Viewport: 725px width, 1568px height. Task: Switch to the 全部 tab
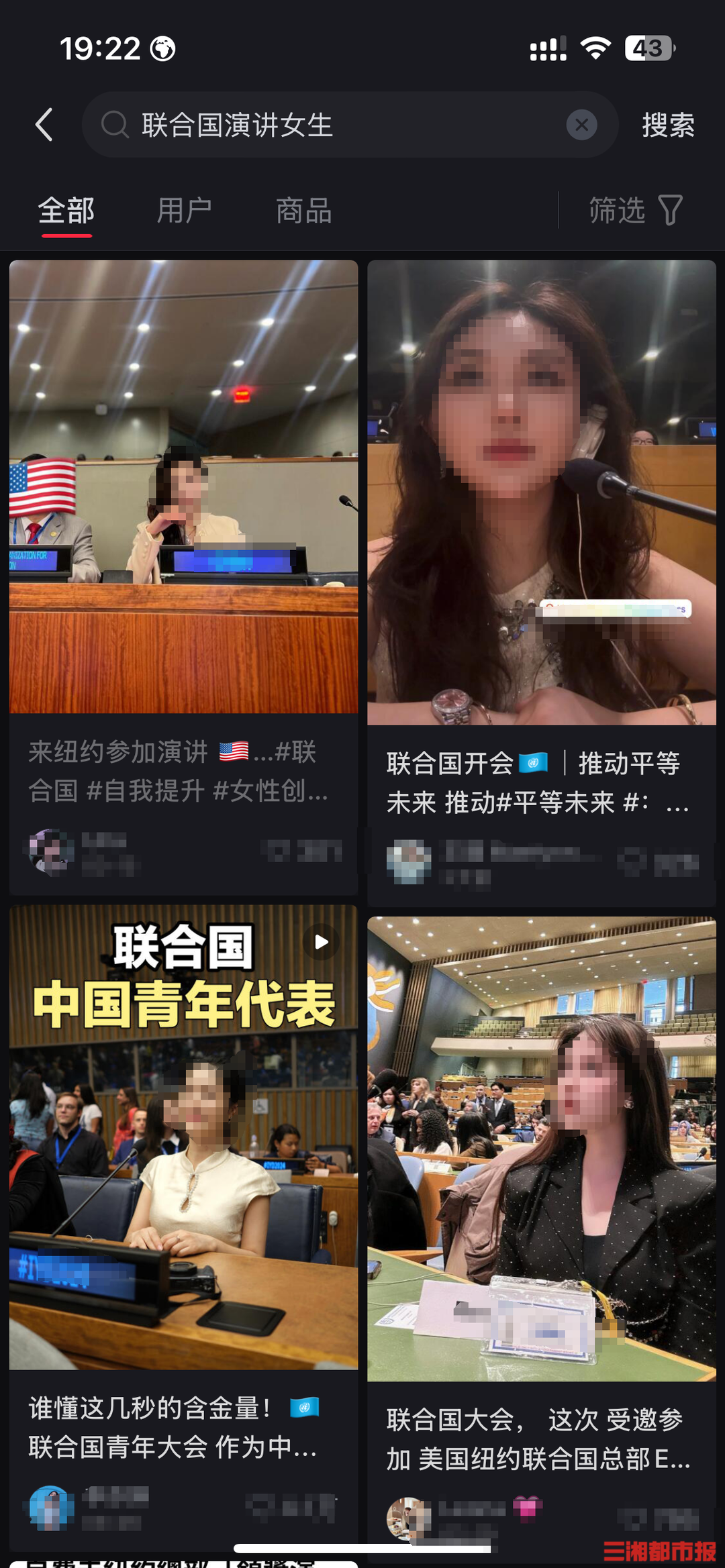point(66,211)
